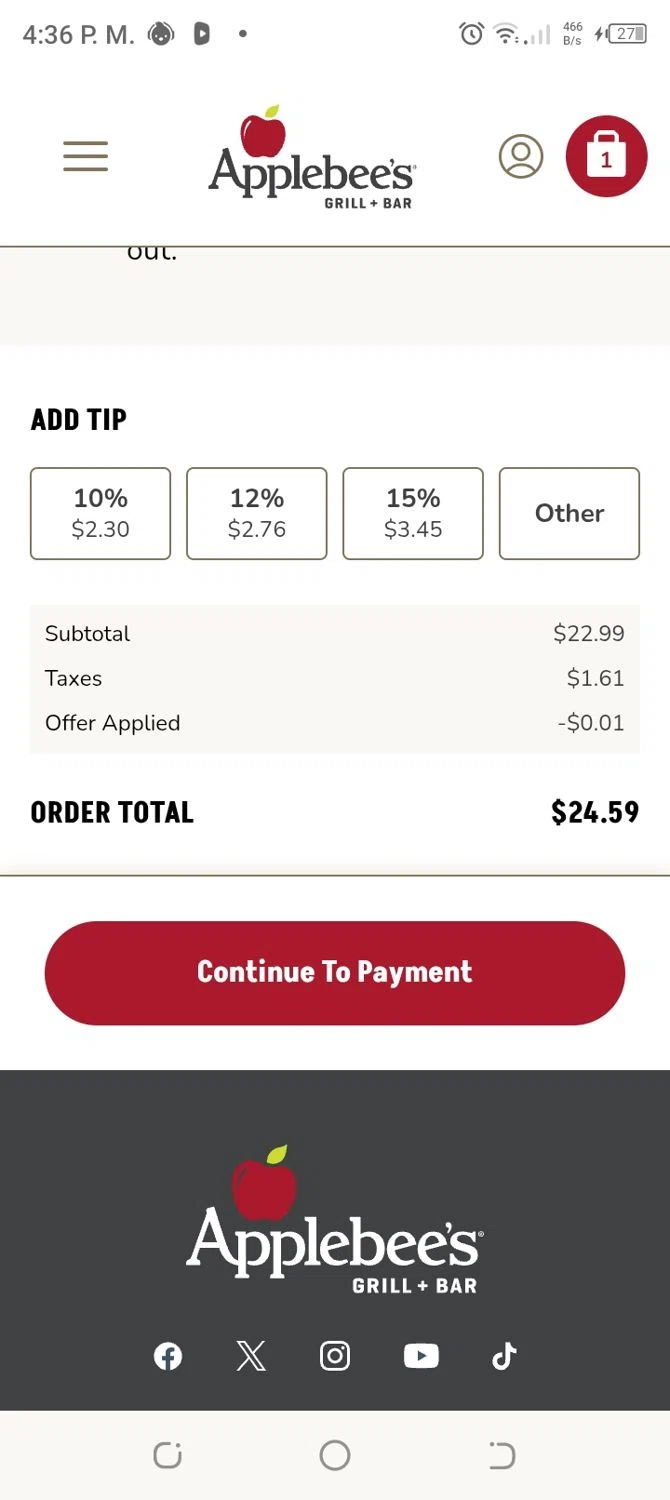670x1500 pixels.
Task: Tap Continue To Payment
Action: coord(335,972)
